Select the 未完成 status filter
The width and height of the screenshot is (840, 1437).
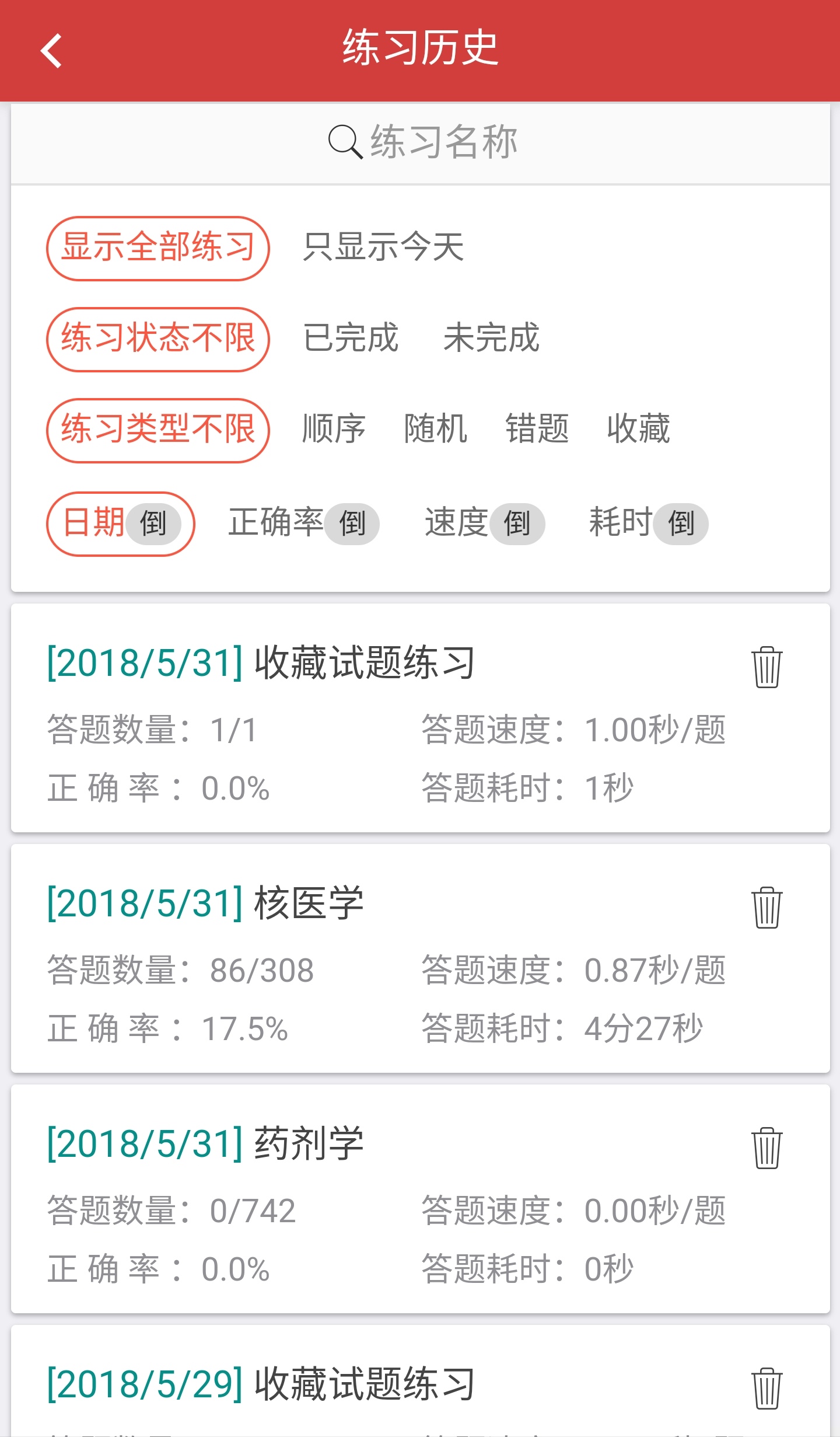492,337
